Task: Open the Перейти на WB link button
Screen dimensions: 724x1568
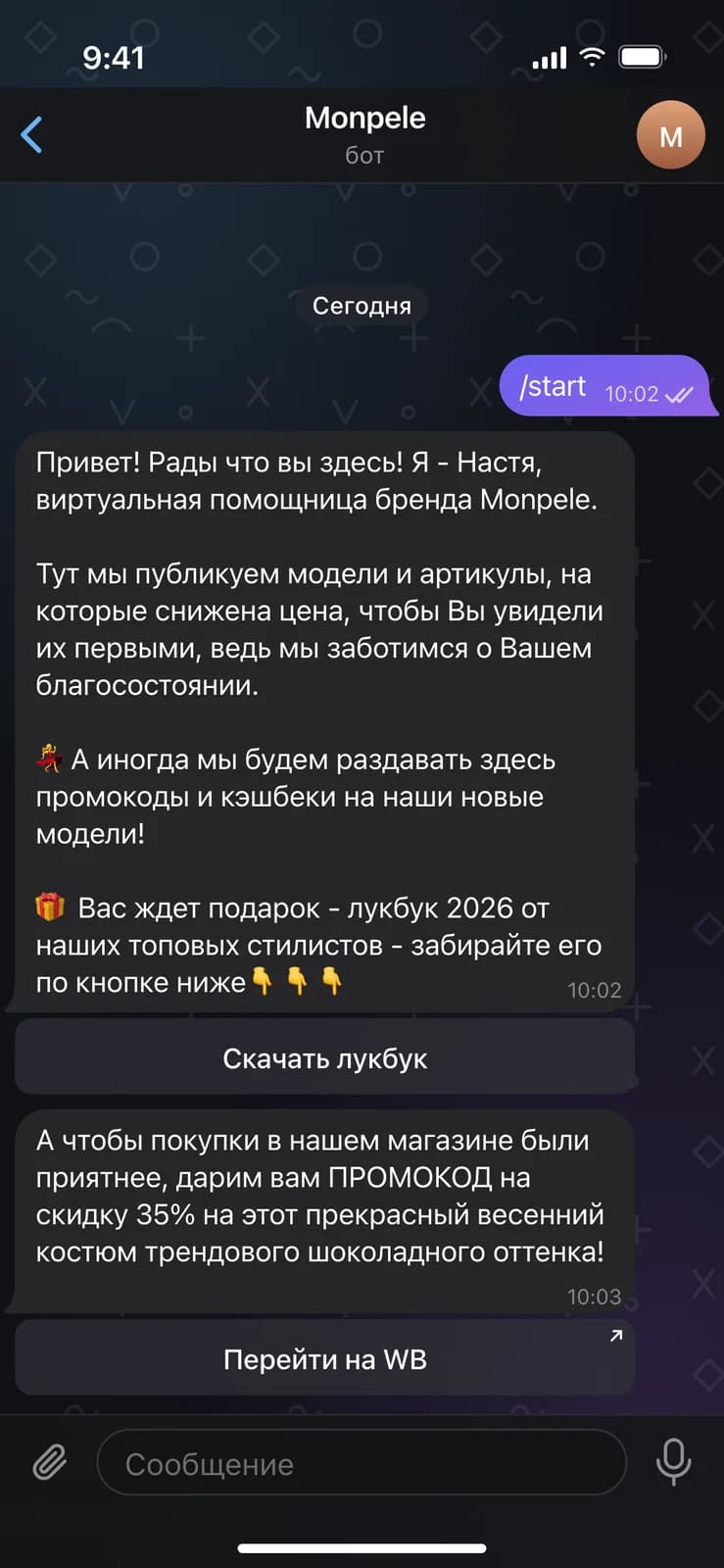Action: tap(324, 1358)
